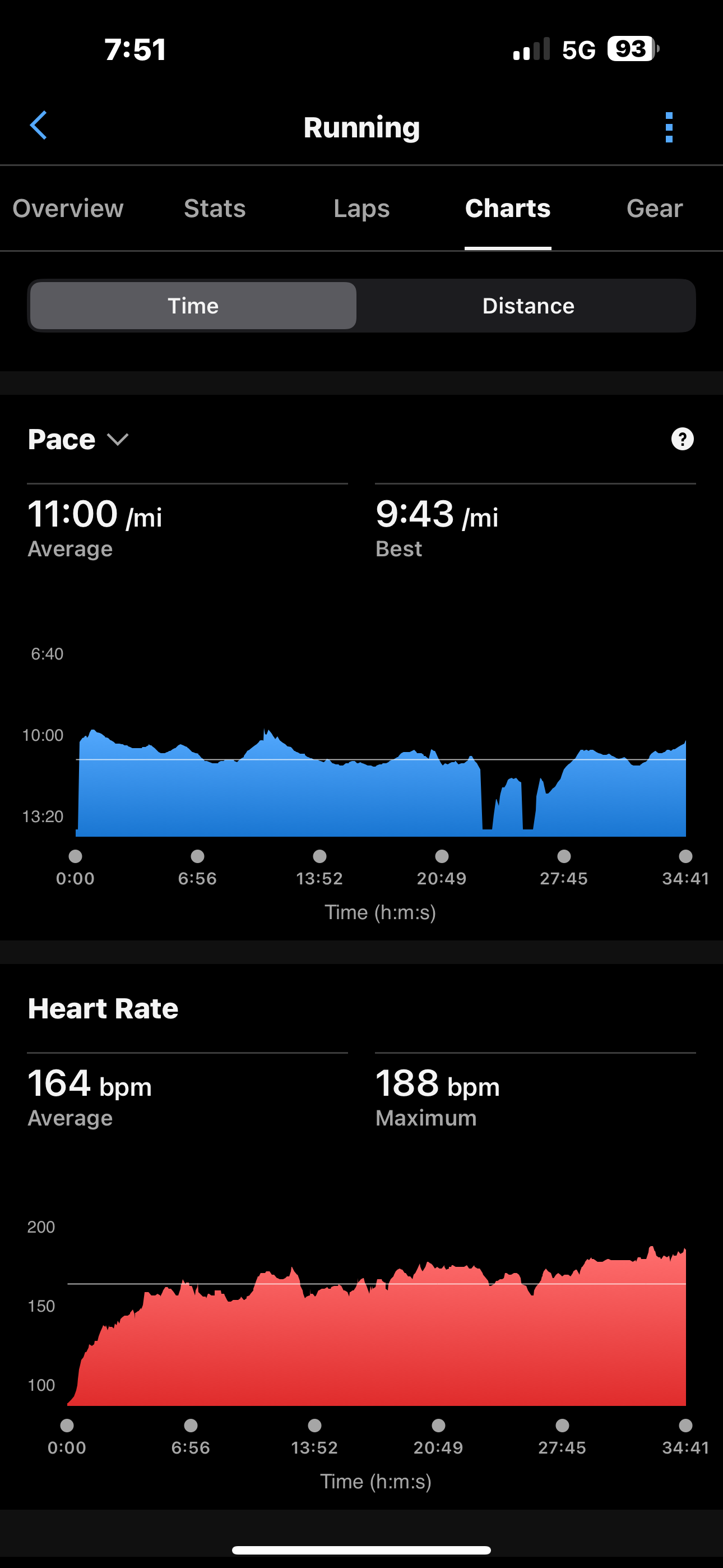Go to the Gear tab
The image size is (723, 1568).
654,208
